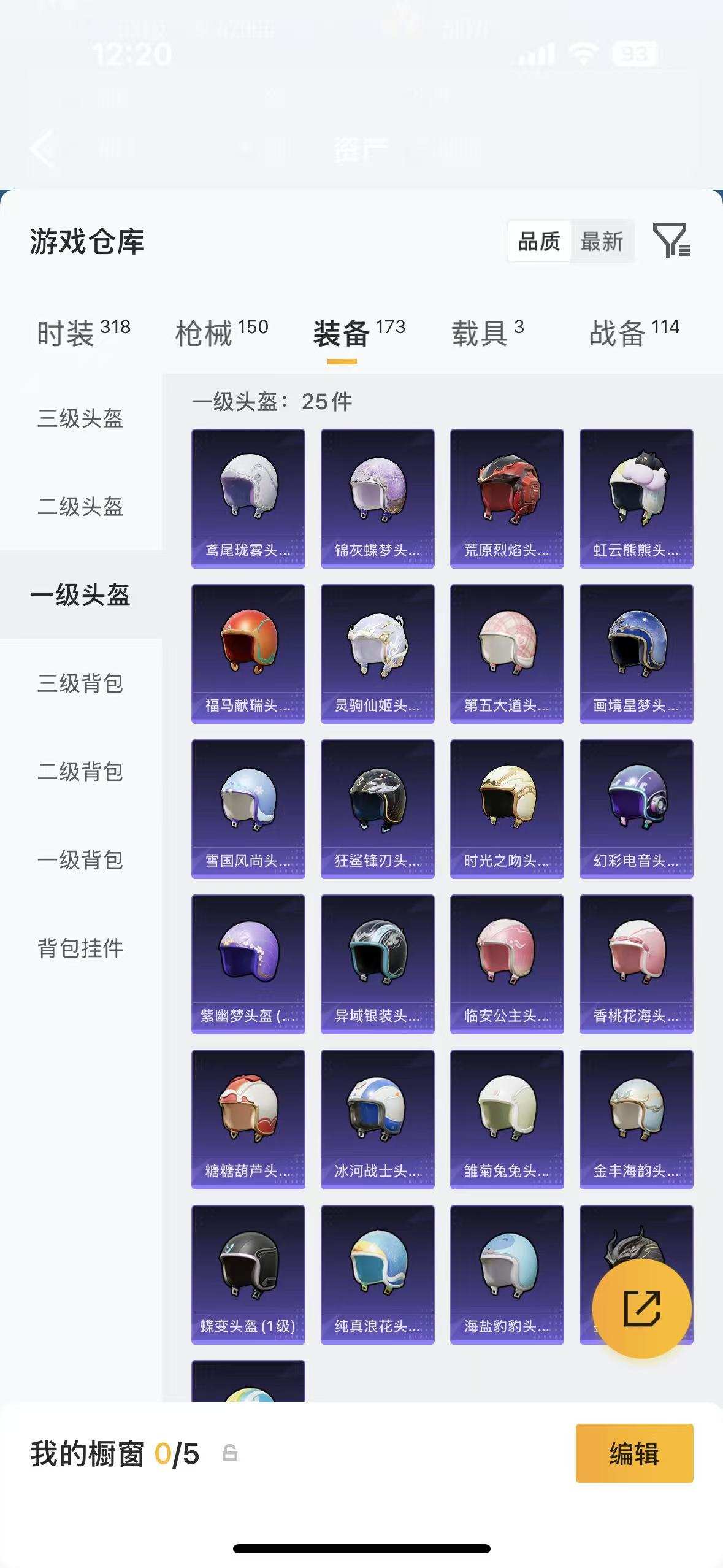Switch sorting to 最新
The width and height of the screenshot is (723, 1568).
[602, 242]
